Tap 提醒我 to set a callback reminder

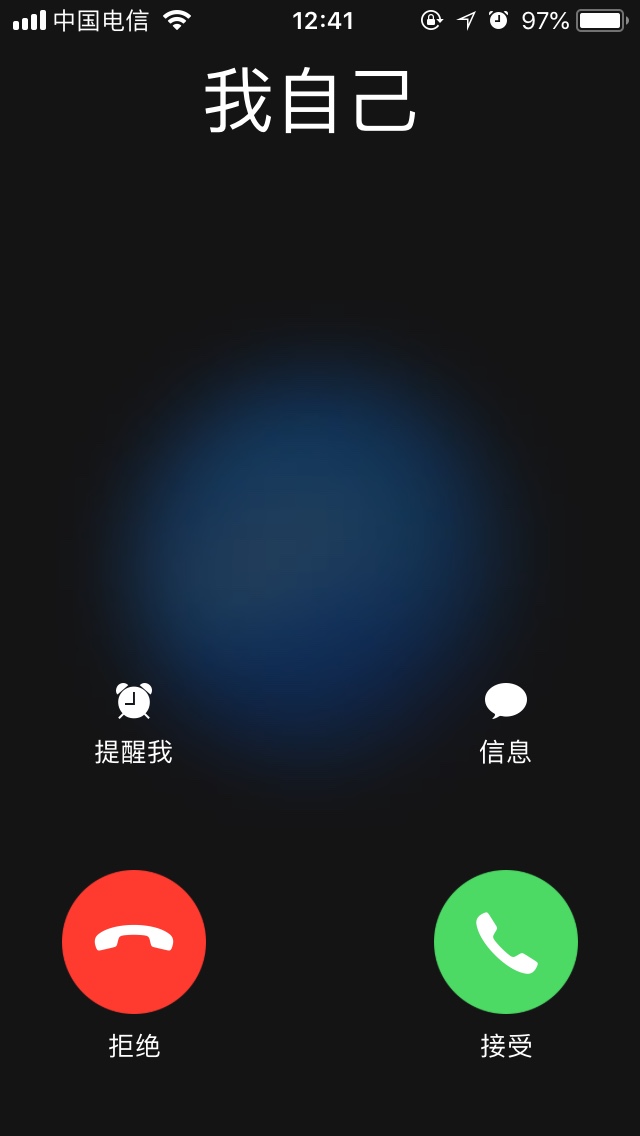[134, 723]
